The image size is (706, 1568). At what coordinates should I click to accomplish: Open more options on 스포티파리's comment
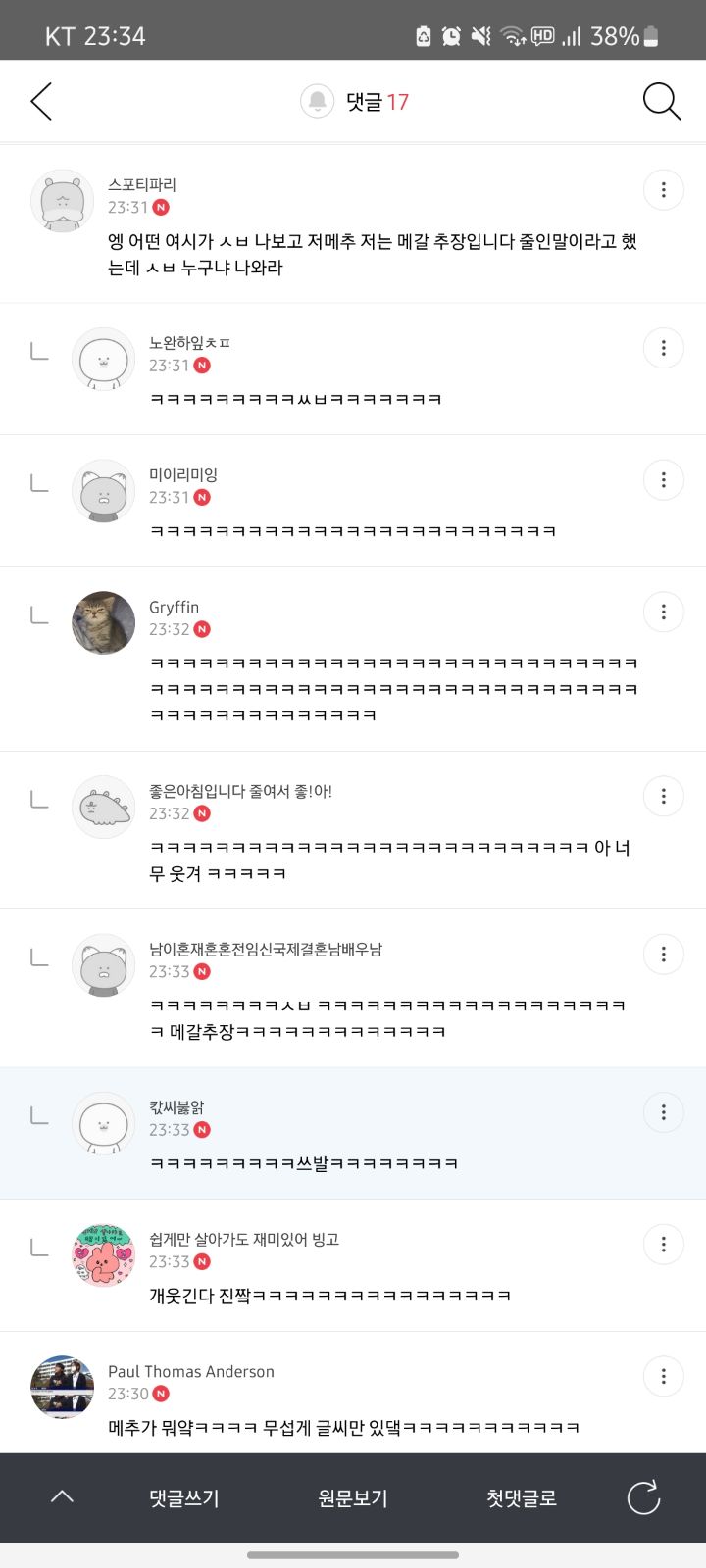[664, 190]
